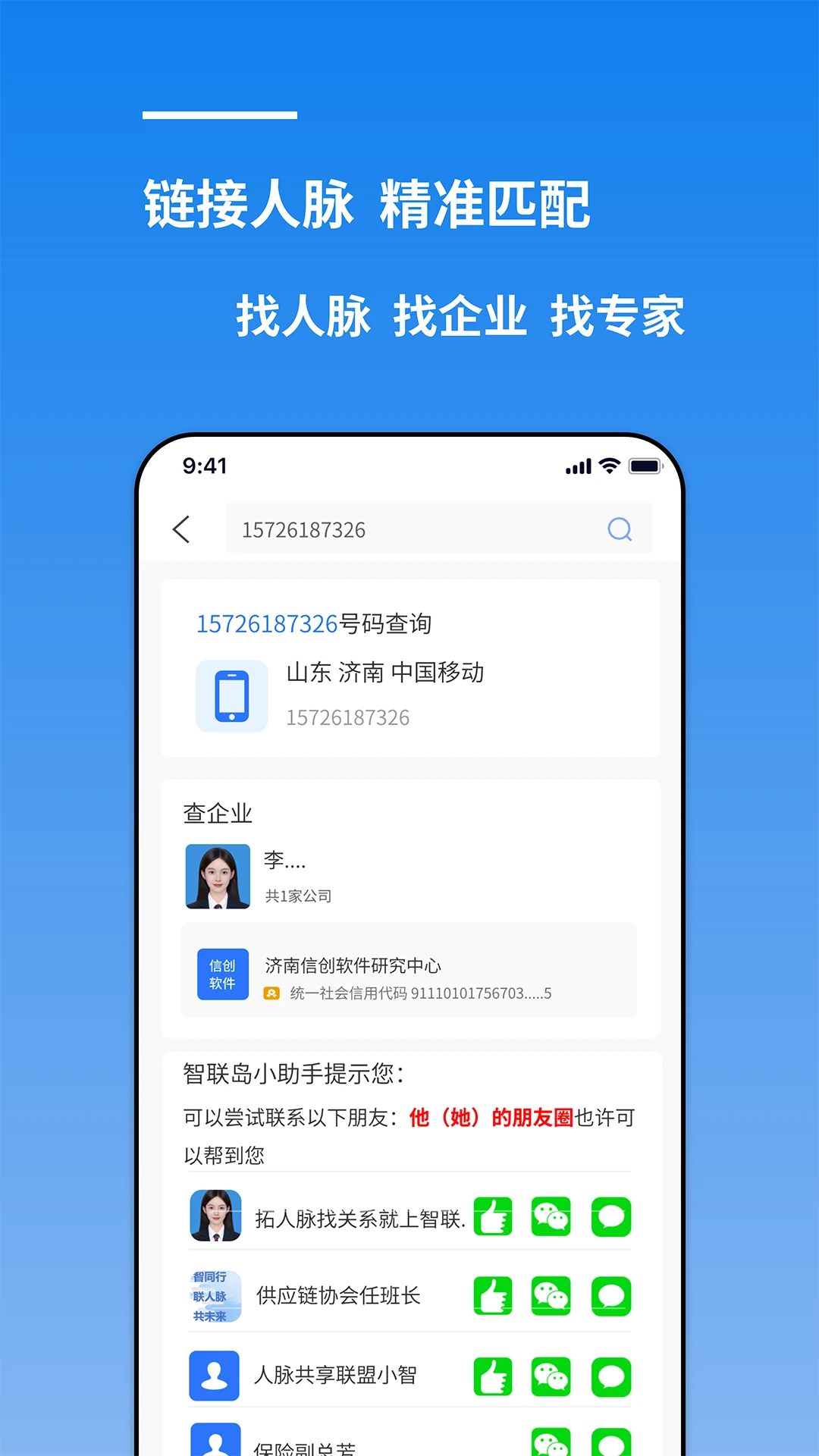Open WeChat icon for 人脉共享联盟小智

pyautogui.click(x=551, y=1376)
